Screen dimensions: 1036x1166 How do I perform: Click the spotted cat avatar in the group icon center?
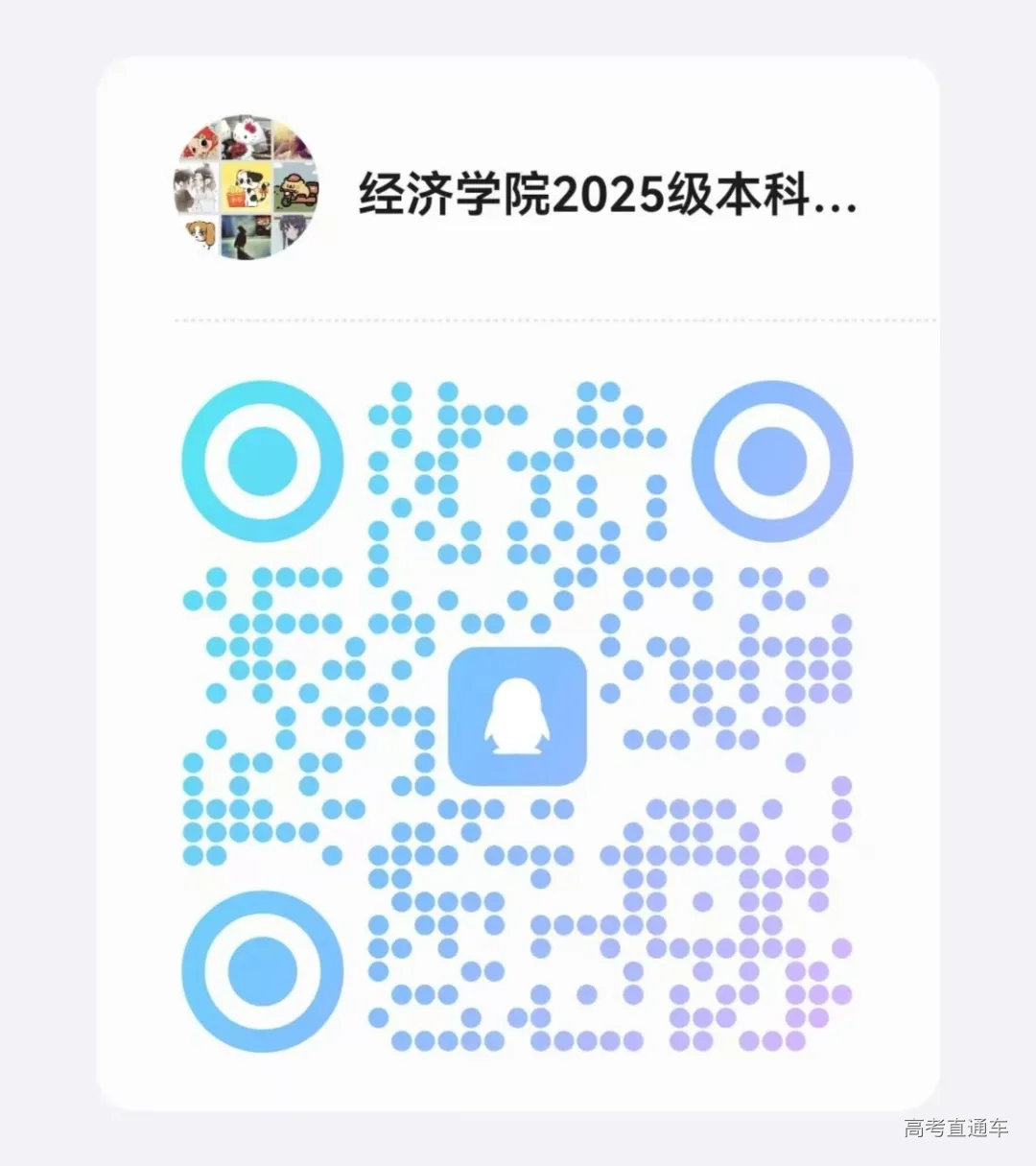(245, 187)
